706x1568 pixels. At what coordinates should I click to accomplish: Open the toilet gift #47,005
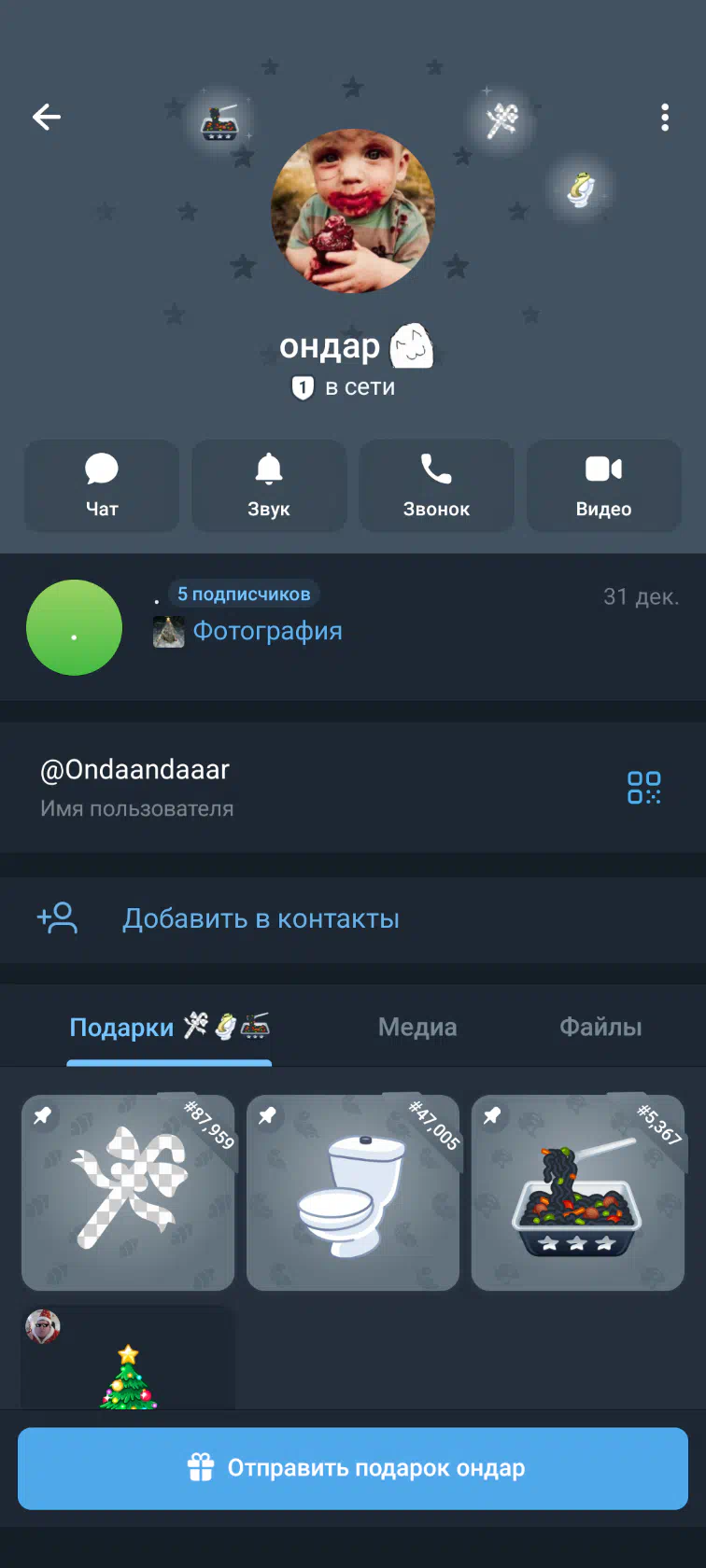pyautogui.click(x=353, y=1193)
